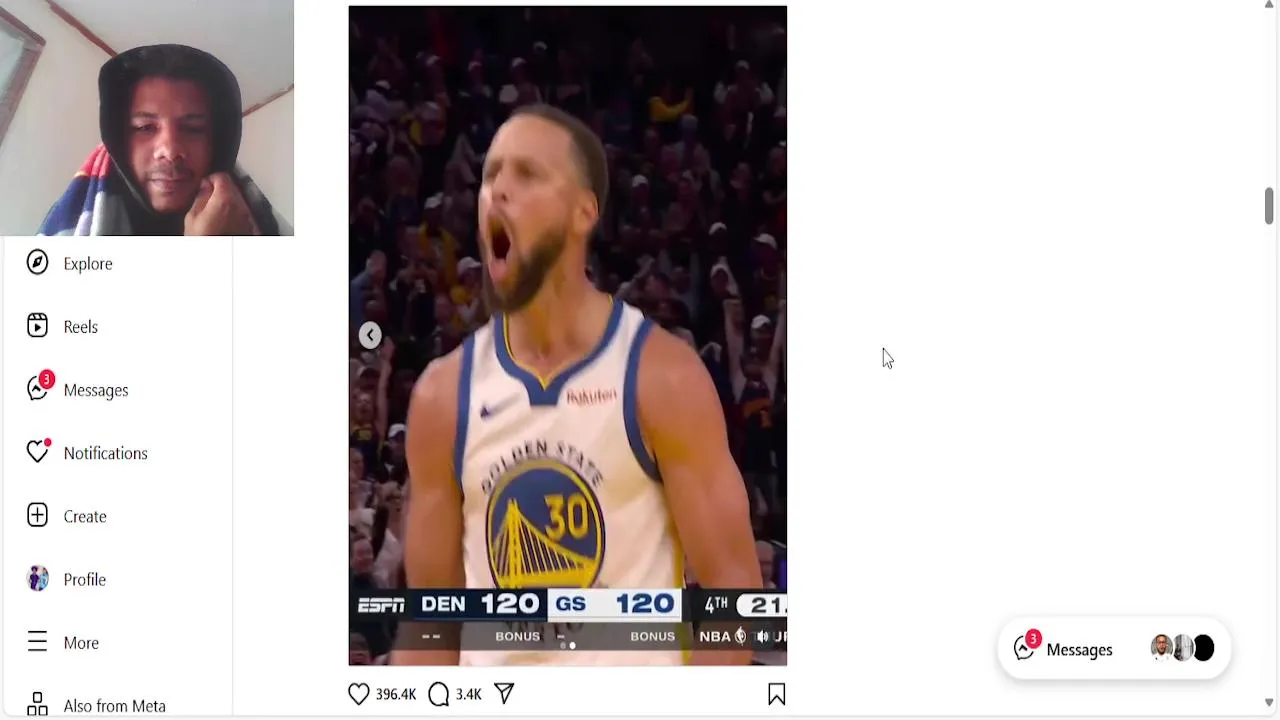Screen dimensions: 1280x720
Task: Create a new post
Action: pyautogui.click(x=84, y=516)
